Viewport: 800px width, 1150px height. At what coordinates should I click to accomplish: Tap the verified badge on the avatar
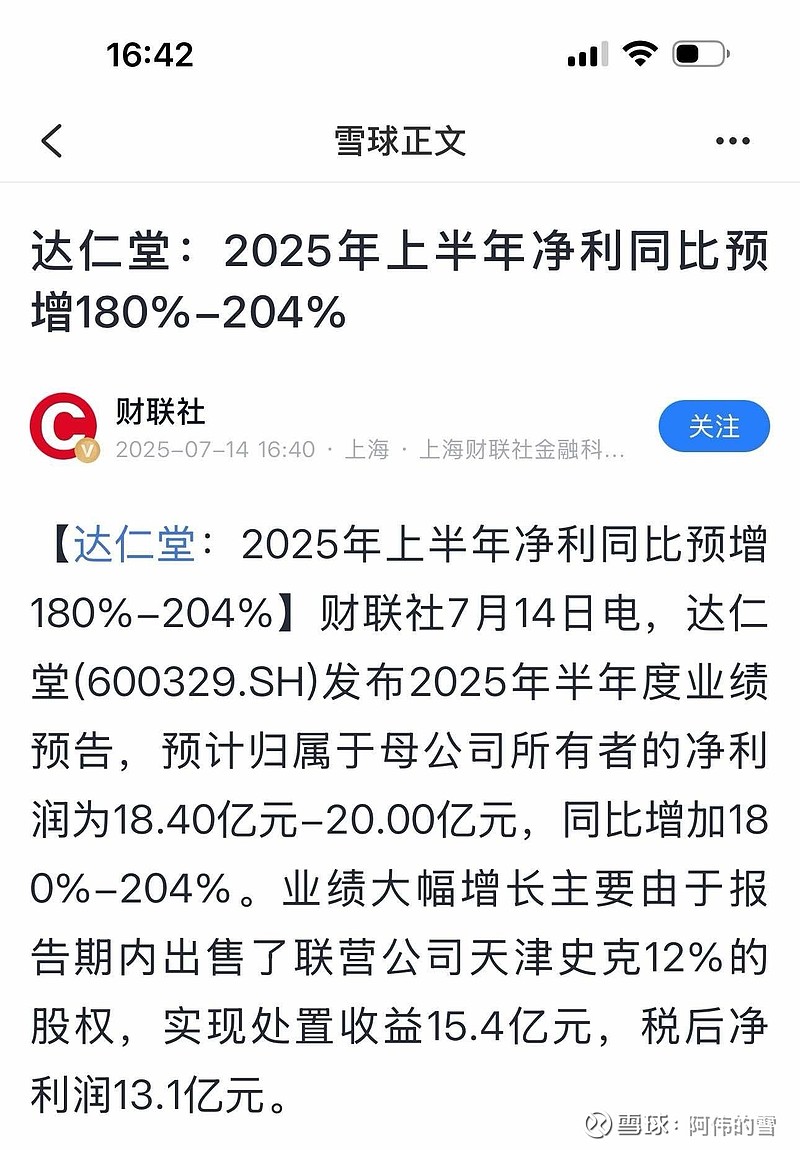pos(85,451)
